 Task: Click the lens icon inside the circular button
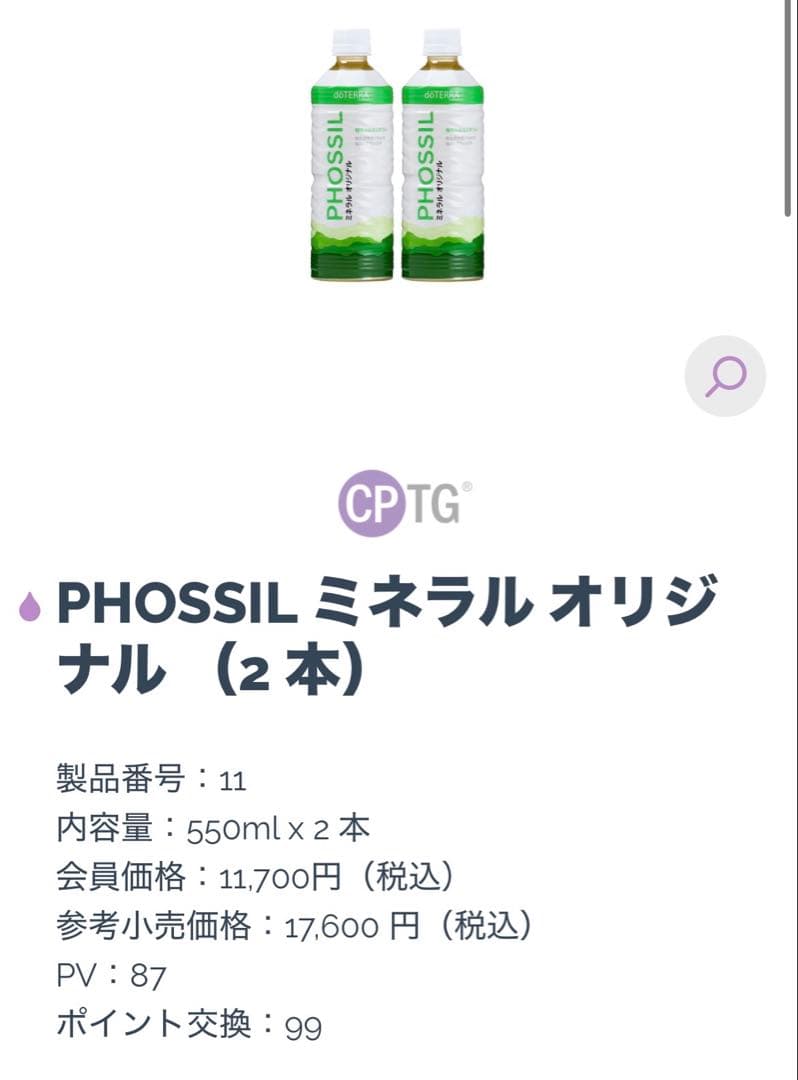(x=723, y=378)
